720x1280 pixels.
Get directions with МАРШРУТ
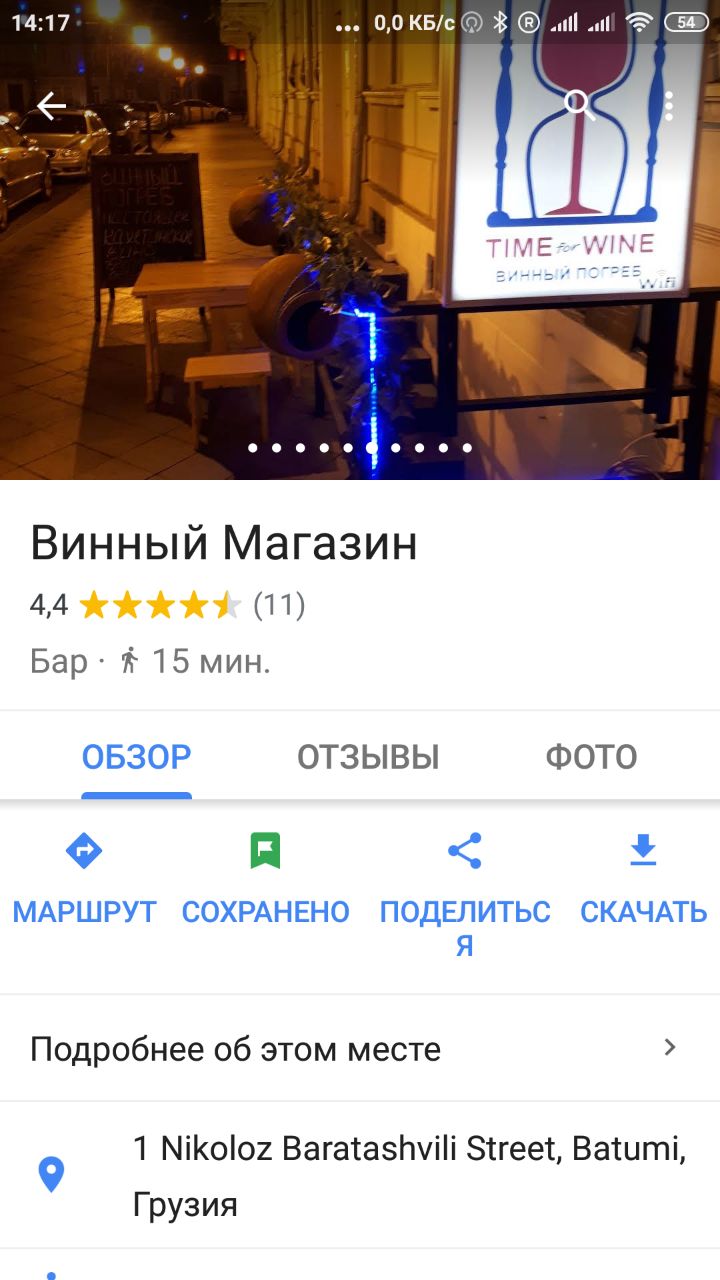pyautogui.click(x=84, y=878)
